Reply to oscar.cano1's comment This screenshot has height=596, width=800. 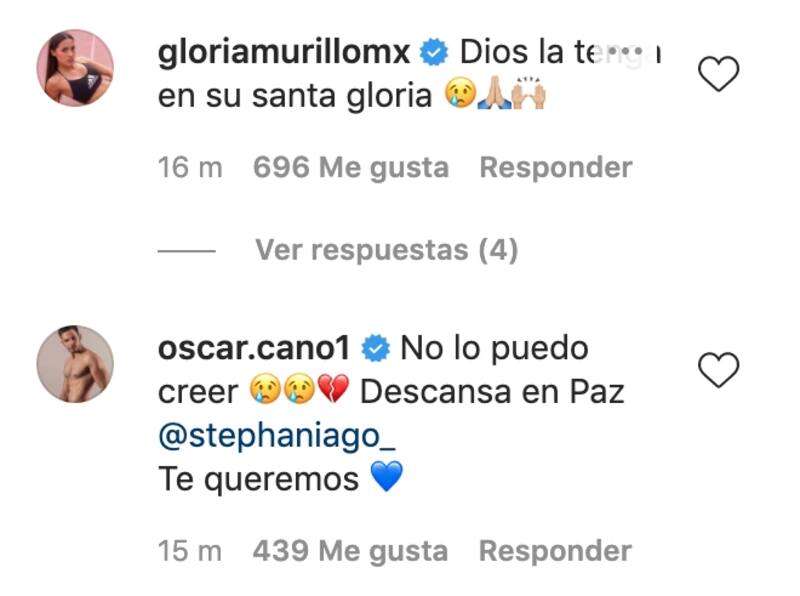point(555,550)
